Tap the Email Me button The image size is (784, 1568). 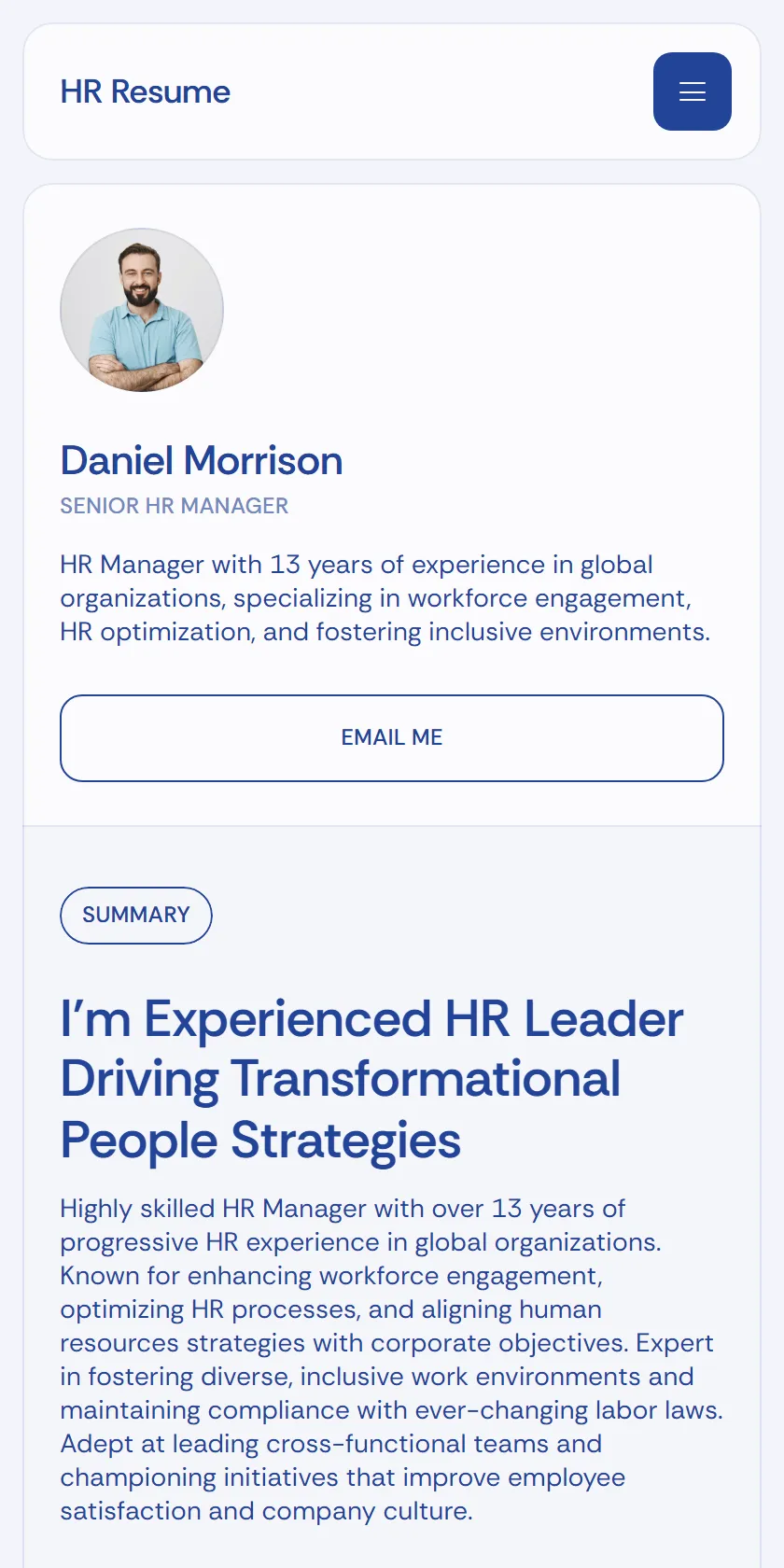click(392, 737)
